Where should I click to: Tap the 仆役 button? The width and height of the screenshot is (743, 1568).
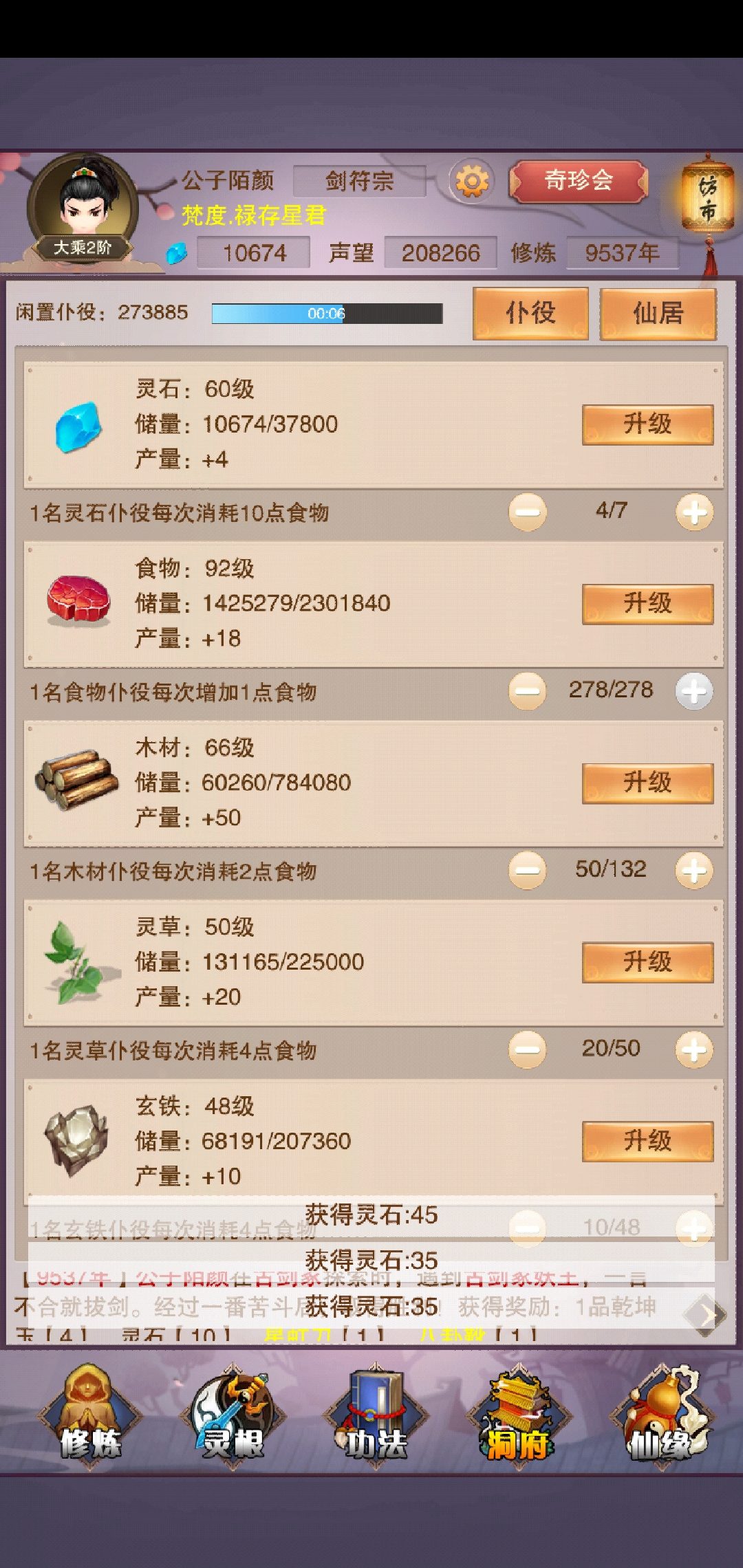tap(530, 314)
